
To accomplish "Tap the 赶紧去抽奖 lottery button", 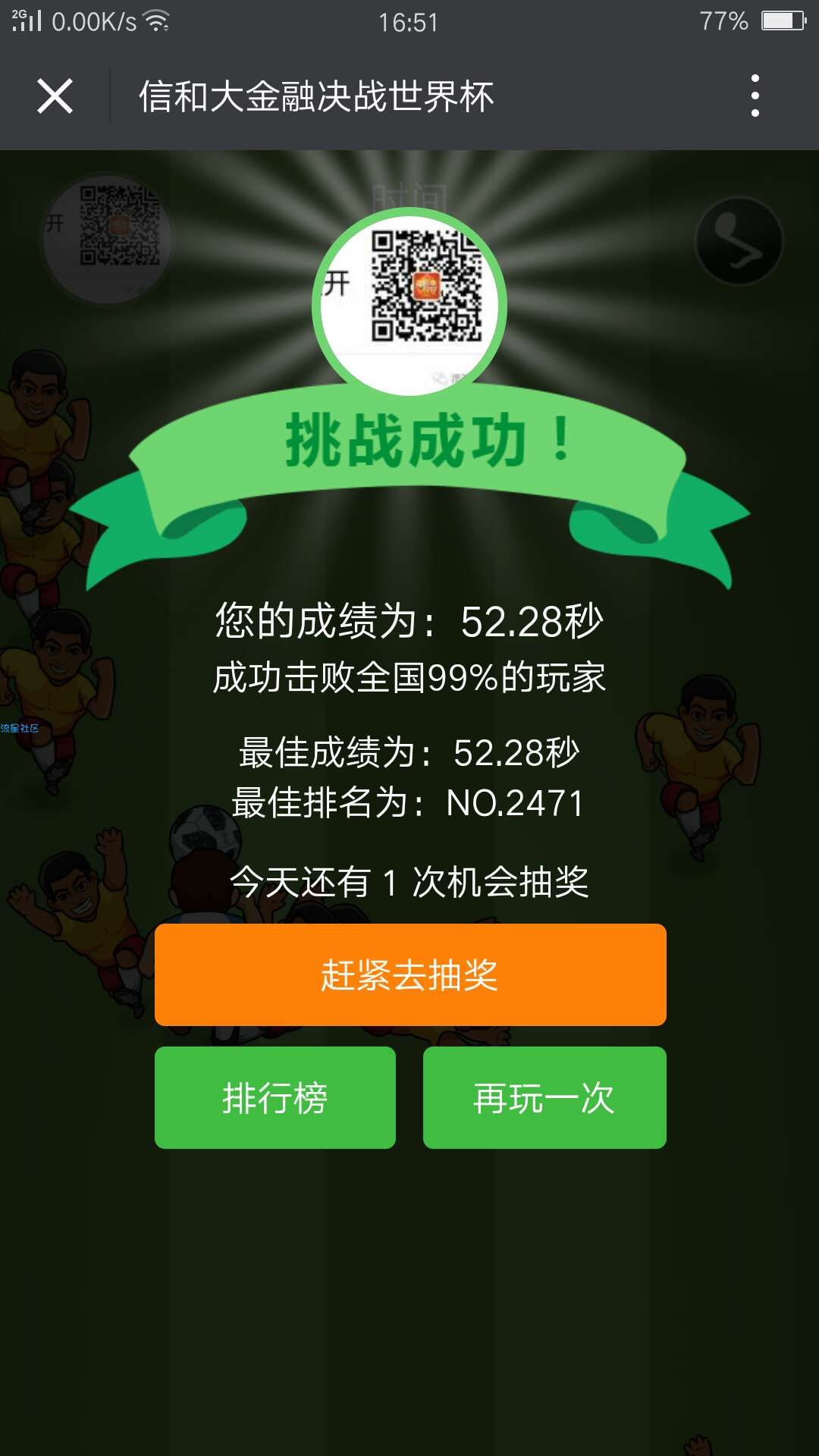I will tap(410, 974).
